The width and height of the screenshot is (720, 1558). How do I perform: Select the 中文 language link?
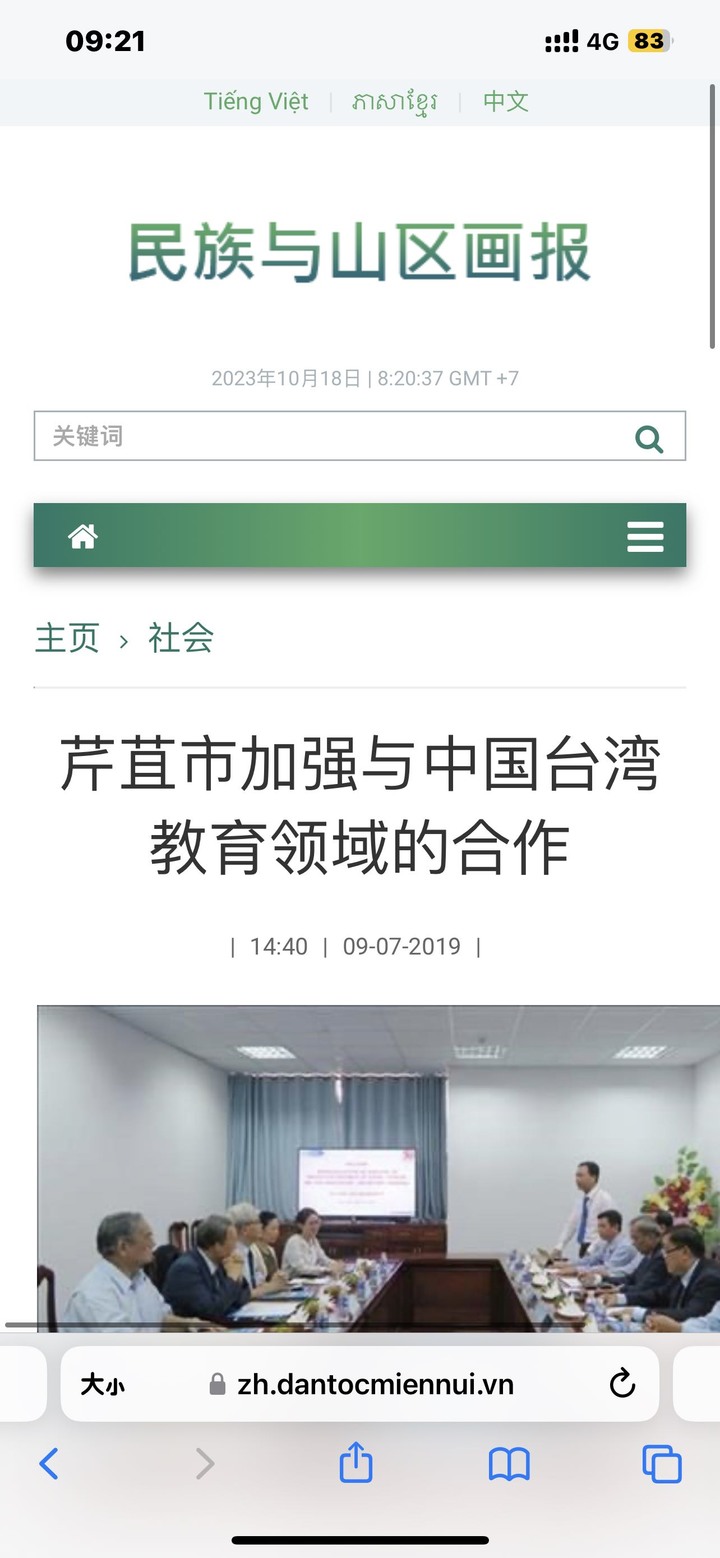pos(505,101)
